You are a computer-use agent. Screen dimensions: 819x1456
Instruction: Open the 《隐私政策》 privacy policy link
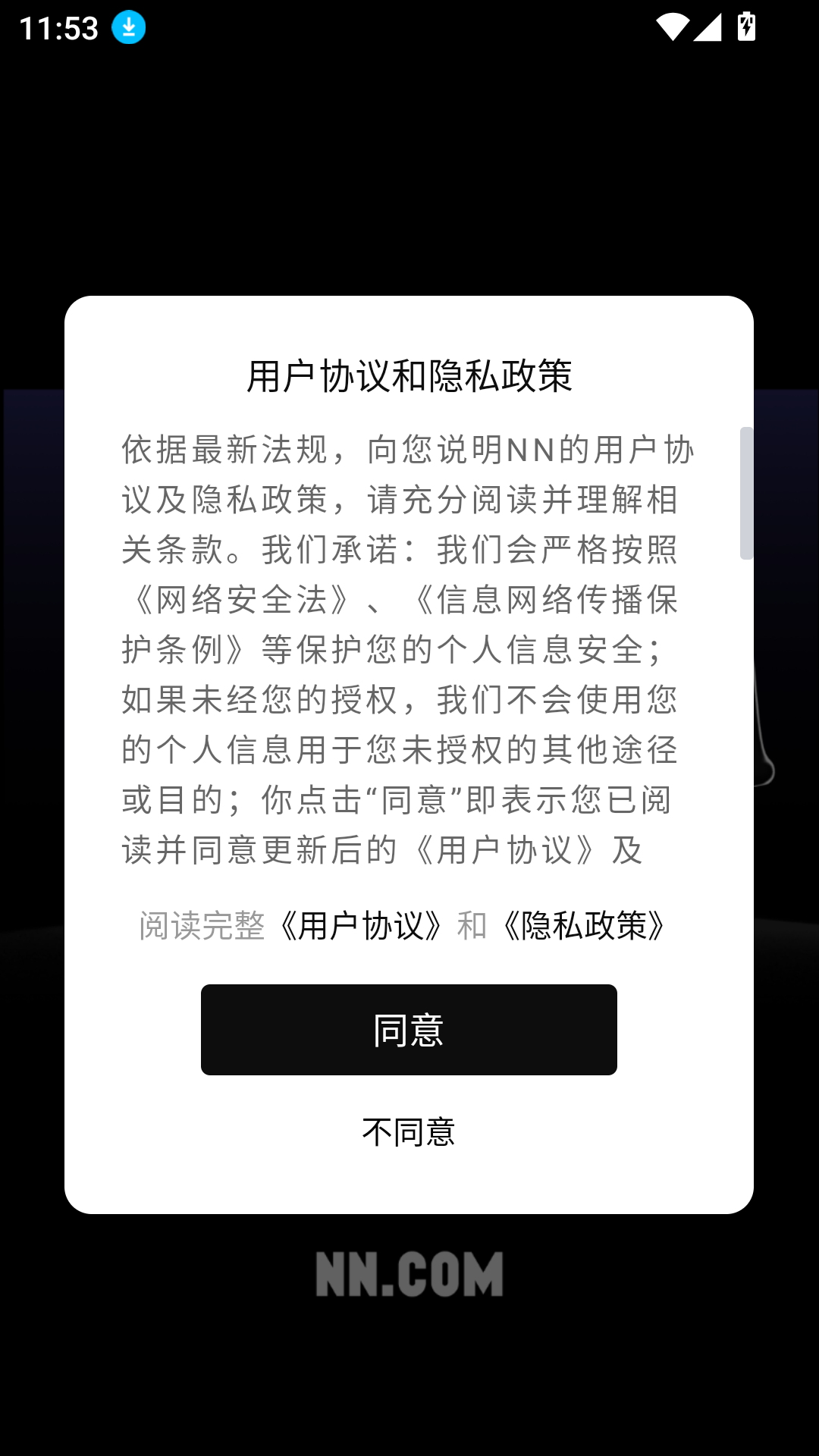[584, 927]
